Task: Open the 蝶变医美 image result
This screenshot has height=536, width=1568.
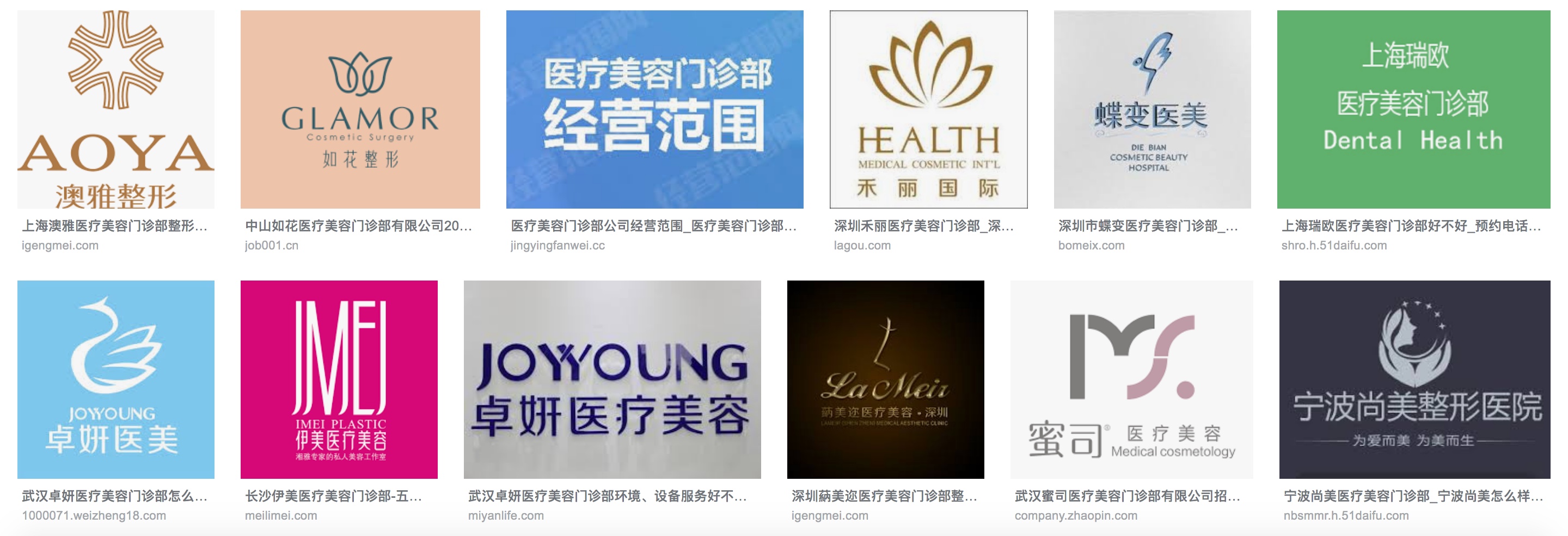Action: tap(1151, 109)
